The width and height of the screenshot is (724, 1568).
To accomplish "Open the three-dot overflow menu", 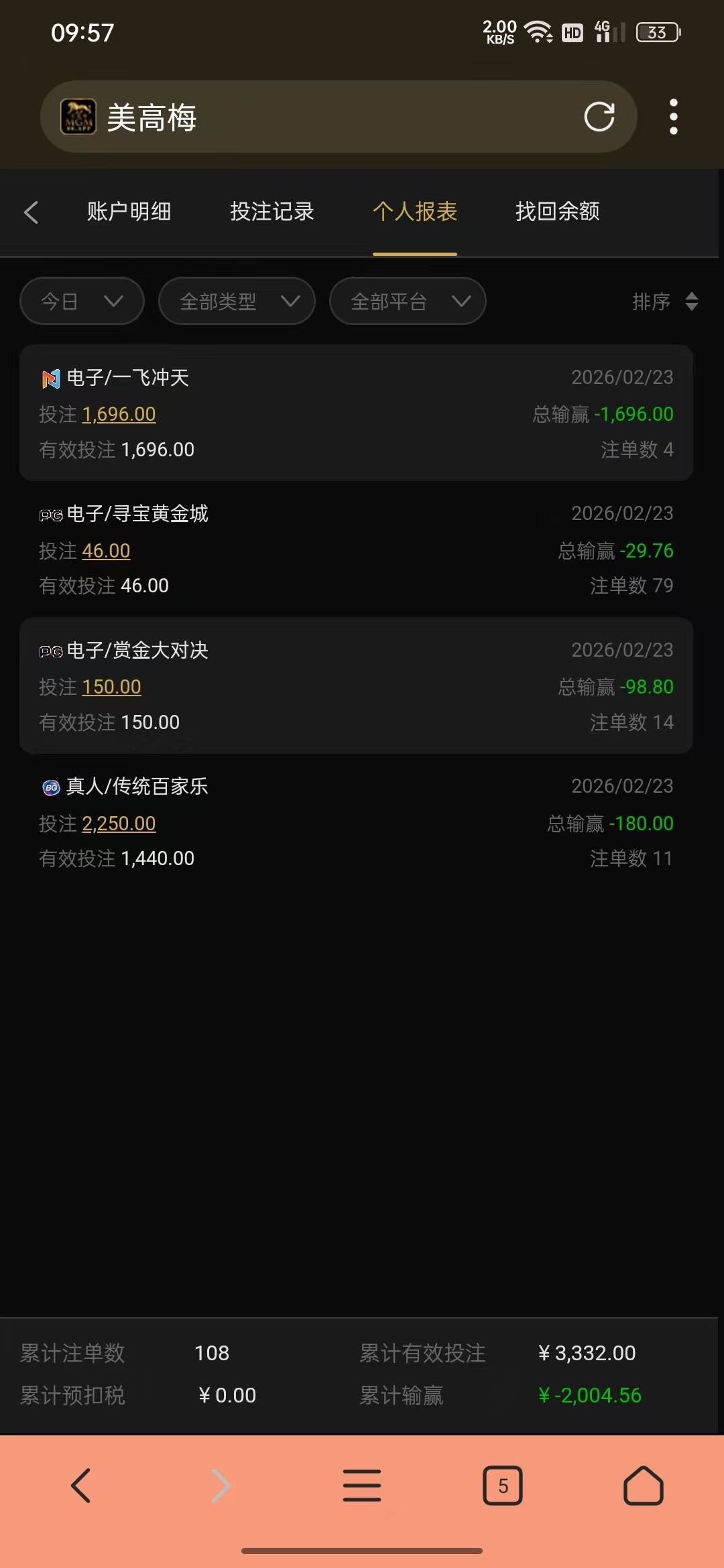I will 674,115.
